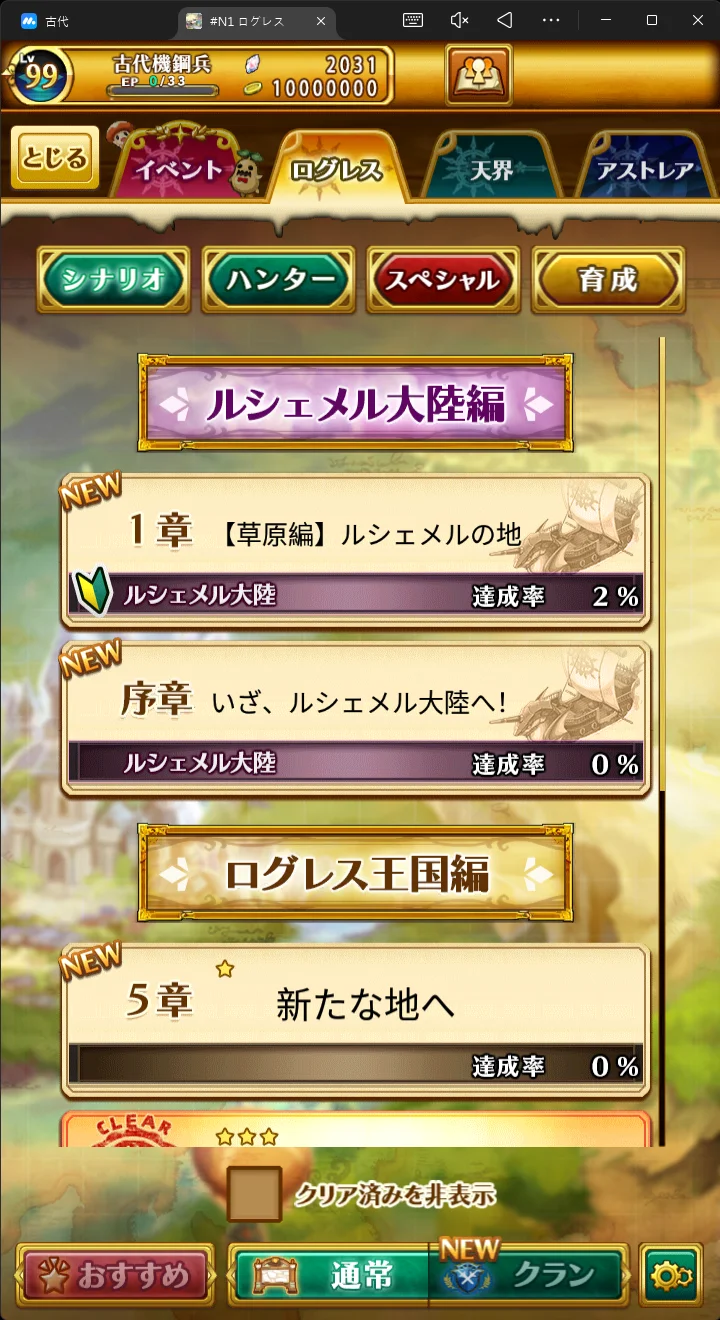Switch to the 天界 tab
The width and height of the screenshot is (720, 1320).
pos(490,169)
